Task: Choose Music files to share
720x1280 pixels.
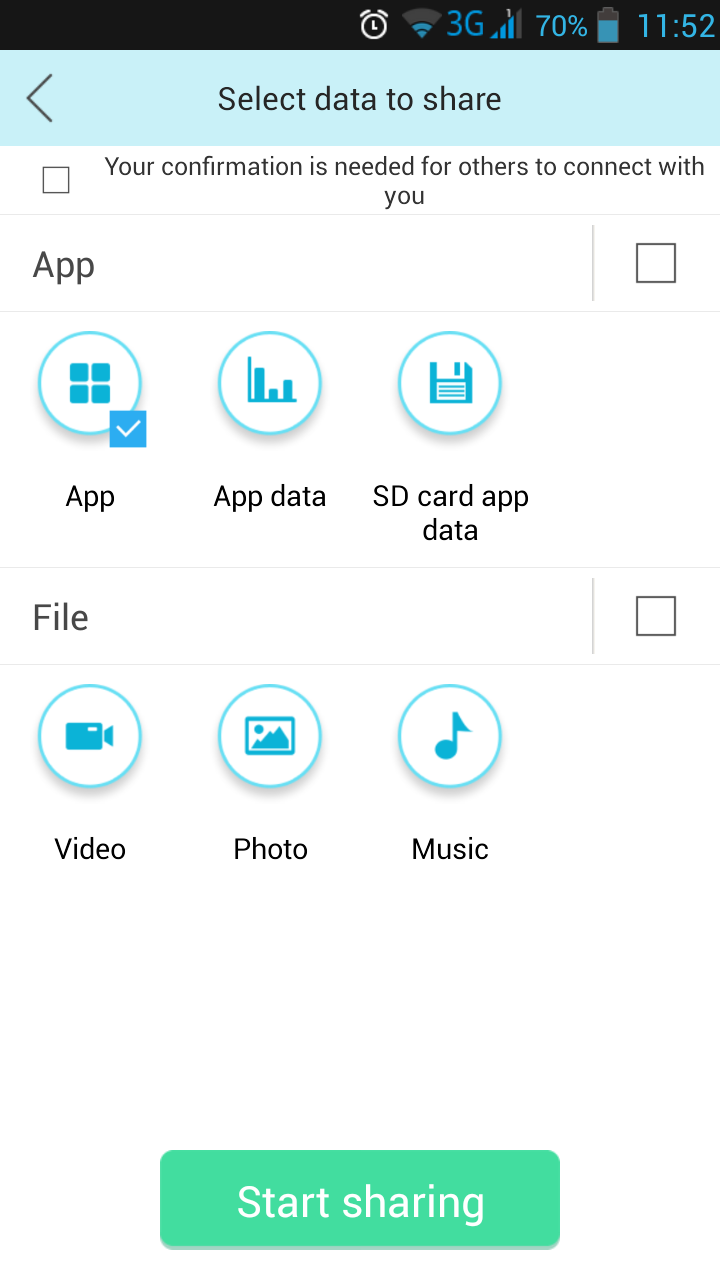Action: click(x=450, y=737)
